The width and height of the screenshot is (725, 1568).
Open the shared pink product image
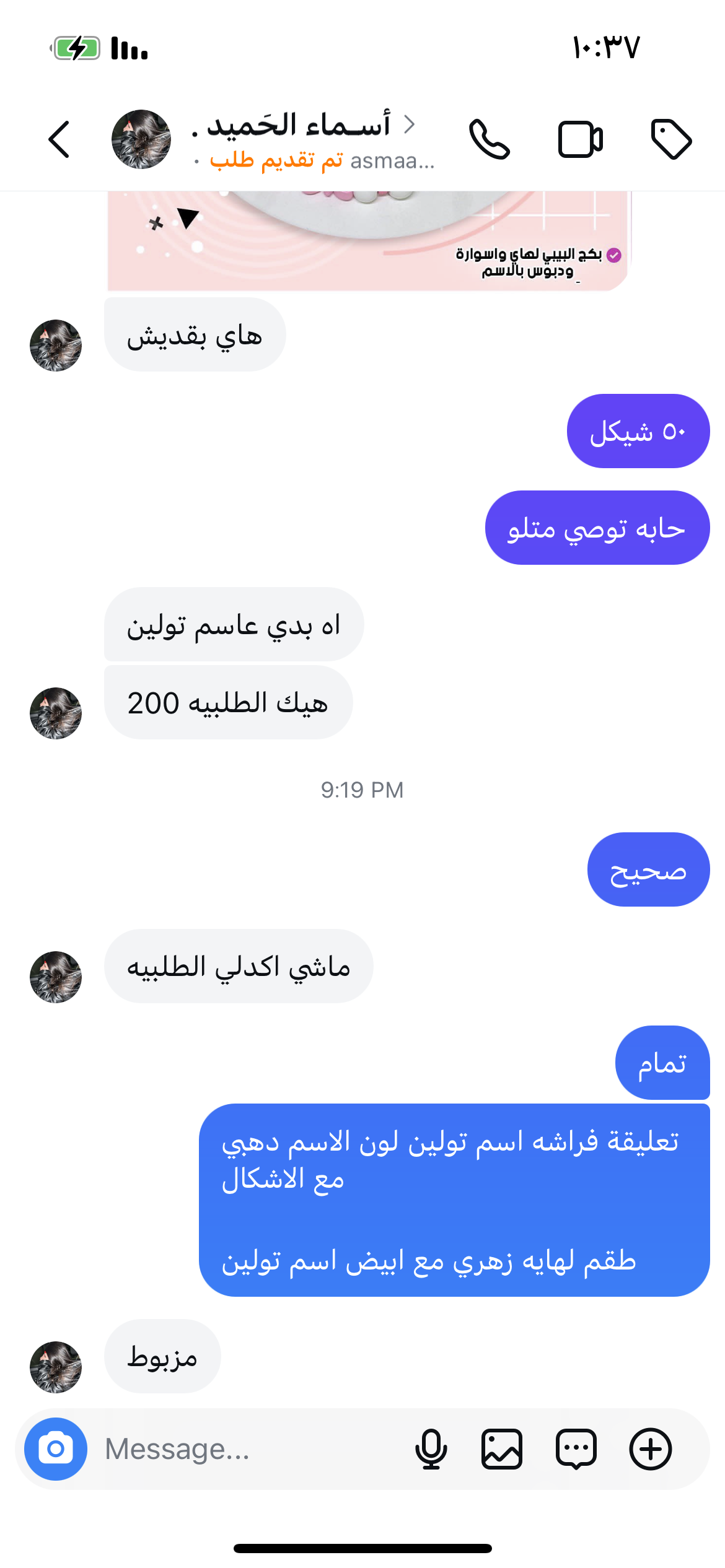coord(369,242)
